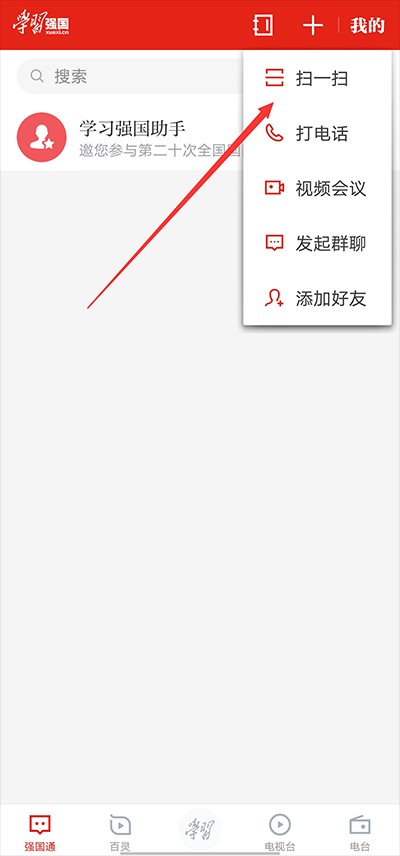Open the contacts book icon
This screenshot has width=400, height=856.
coord(263,25)
